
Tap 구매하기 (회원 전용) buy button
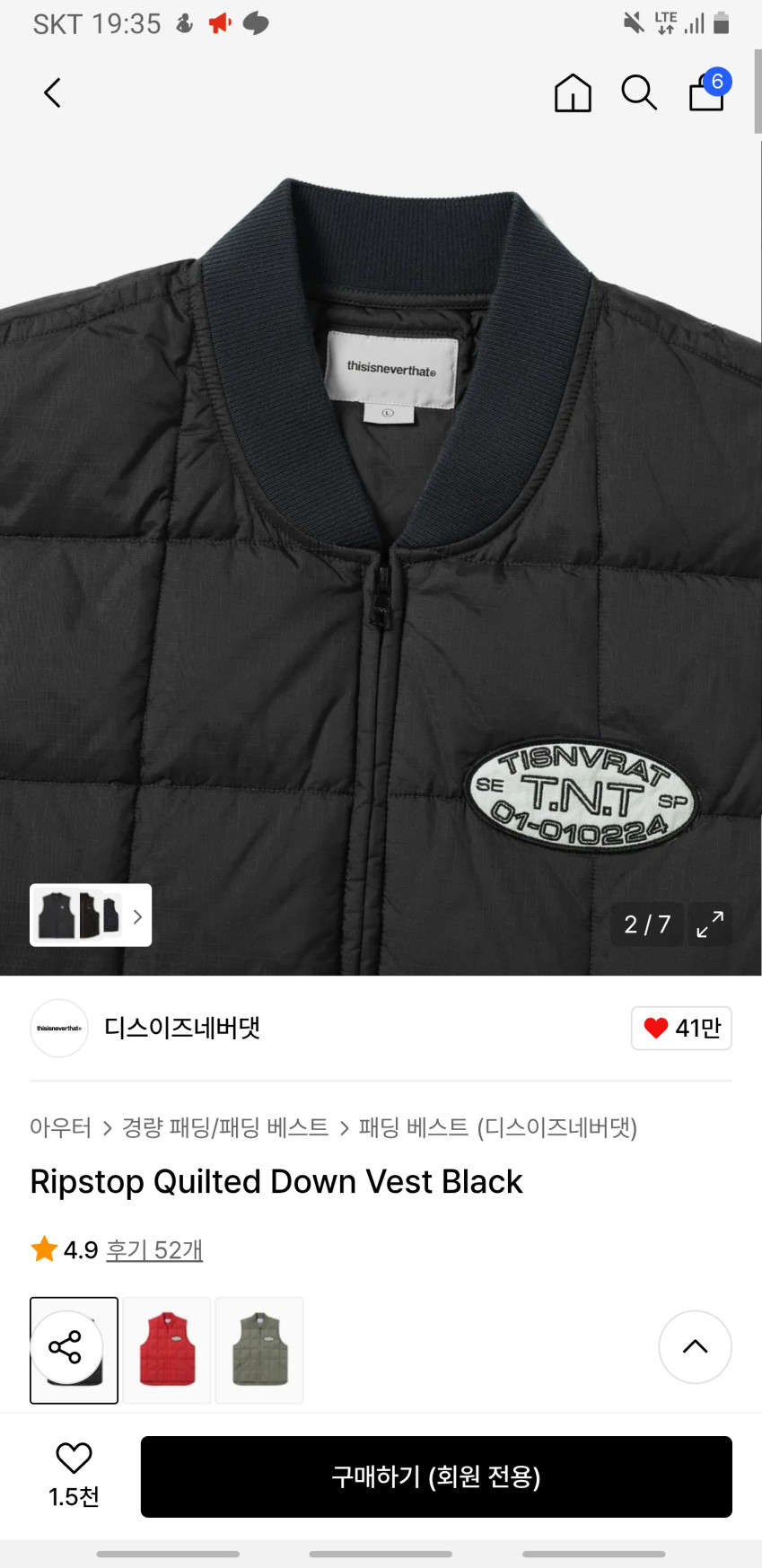point(436,1476)
